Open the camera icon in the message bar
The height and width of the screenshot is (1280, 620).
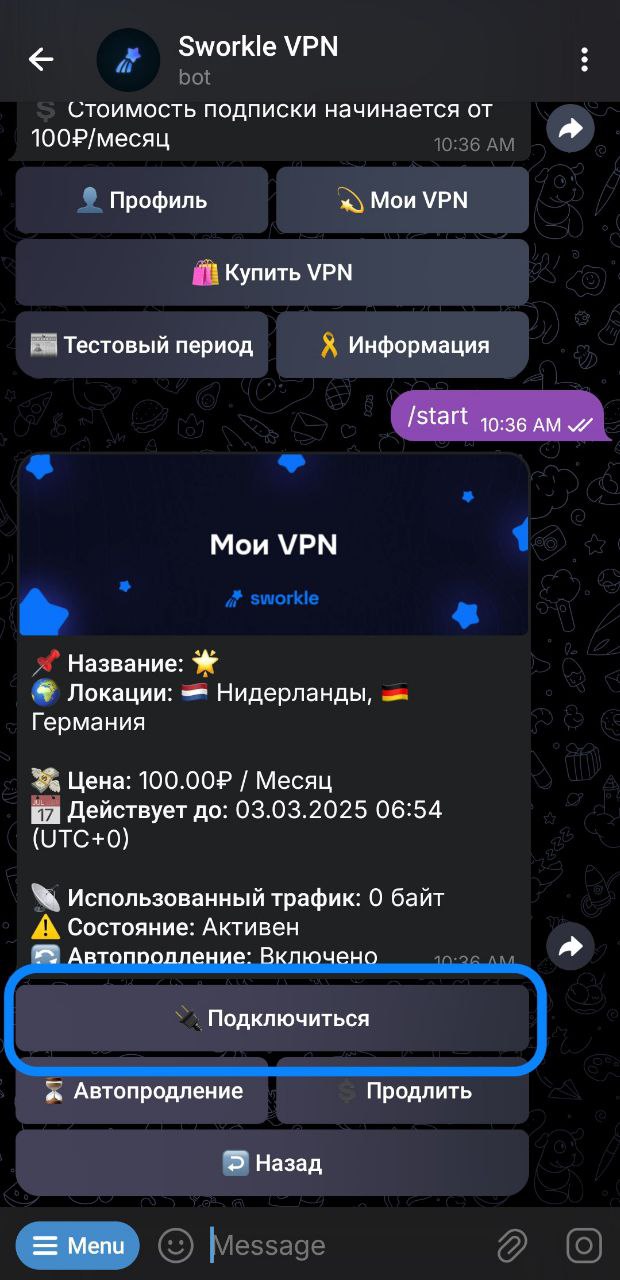583,1245
